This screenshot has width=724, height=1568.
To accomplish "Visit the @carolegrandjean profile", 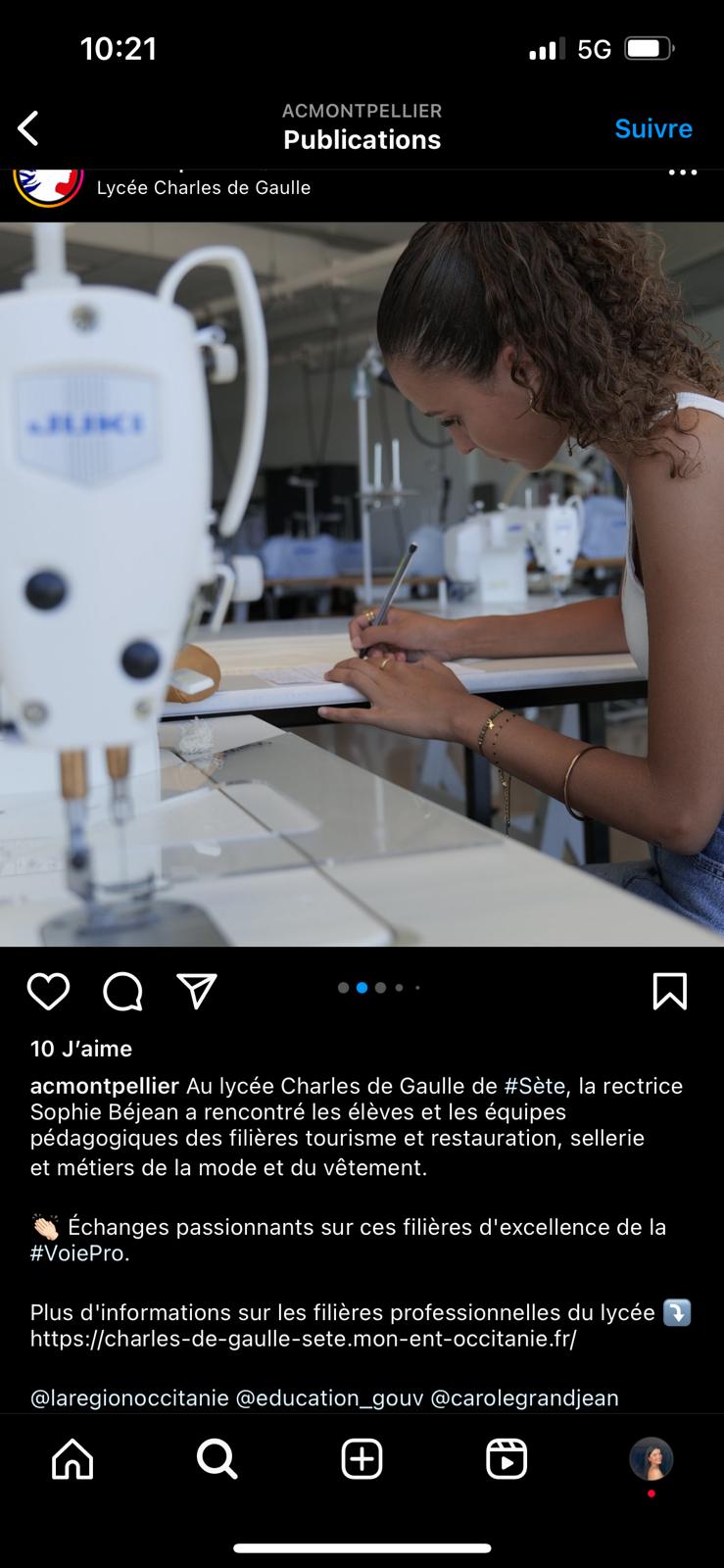I will pyautogui.click(x=524, y=1397).
